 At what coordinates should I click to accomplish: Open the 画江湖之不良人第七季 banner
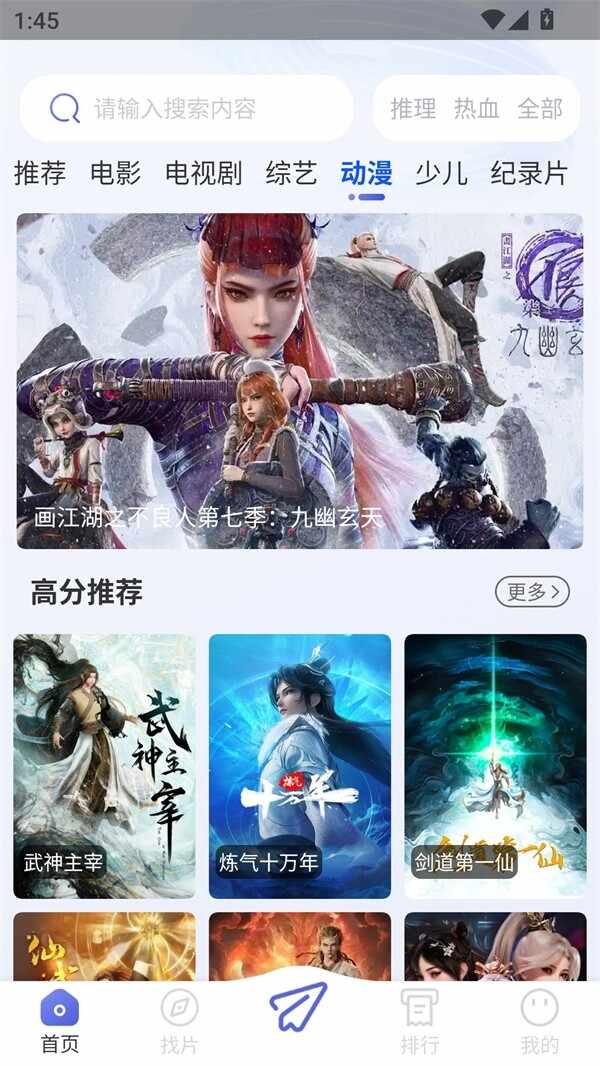click(299, 380)
